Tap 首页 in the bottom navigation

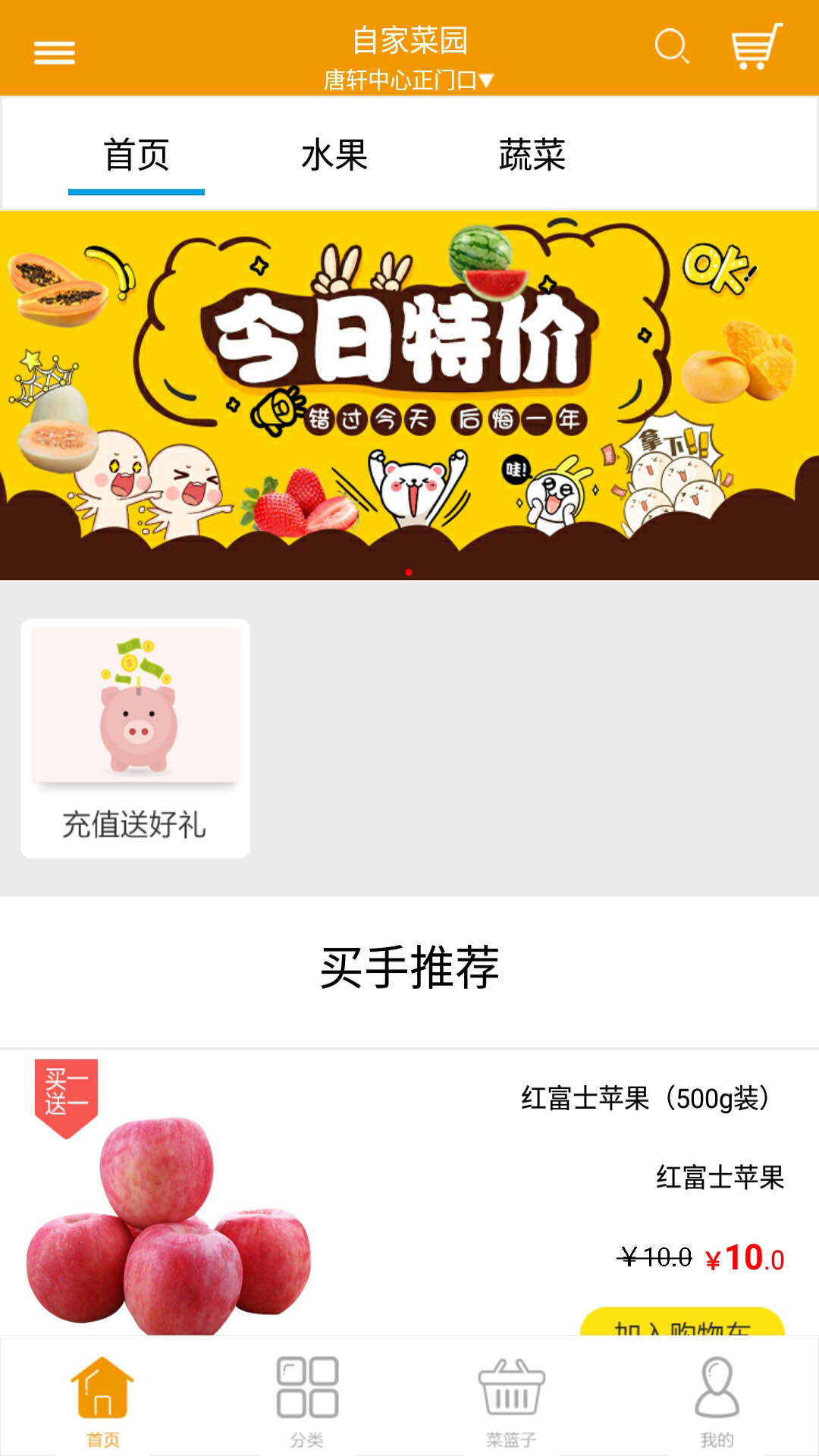tap(102, 1399)
